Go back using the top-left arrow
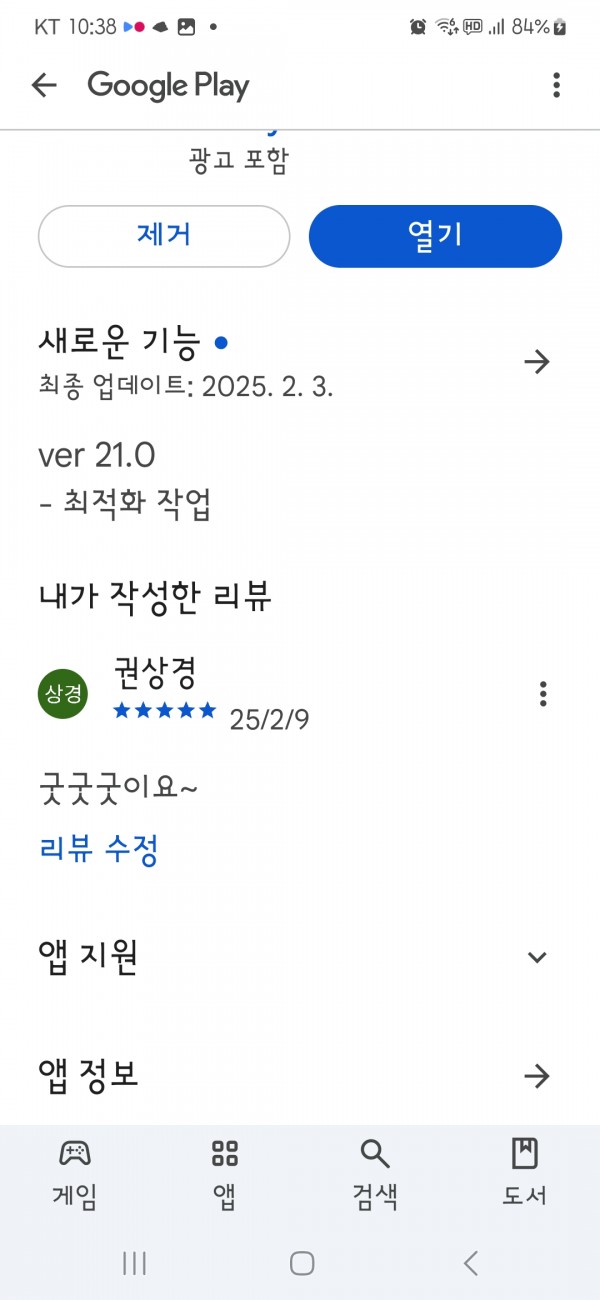Viewport: 600px width, 1300px height. tap(44, 86)
